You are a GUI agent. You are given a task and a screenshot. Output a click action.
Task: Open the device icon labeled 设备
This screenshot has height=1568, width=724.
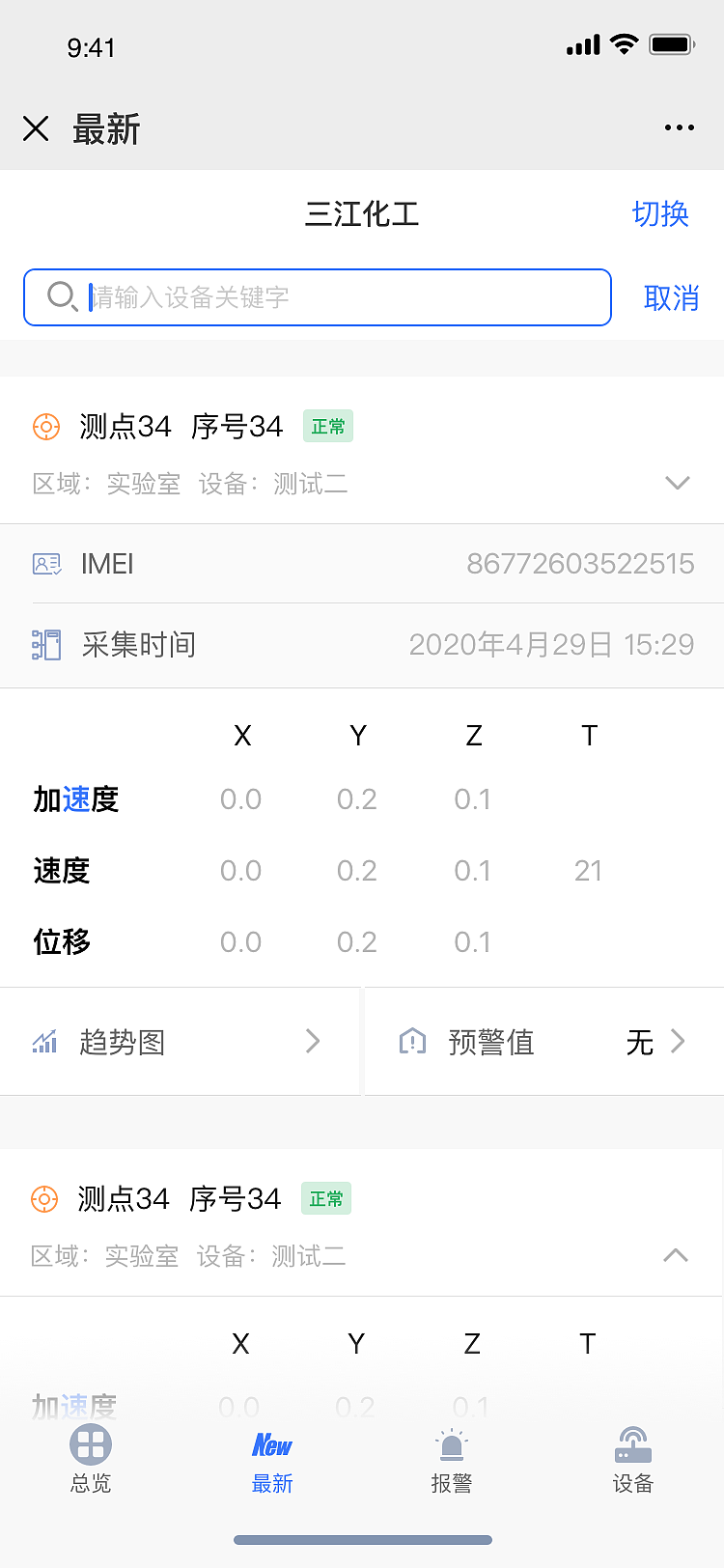coord(632,1444)
